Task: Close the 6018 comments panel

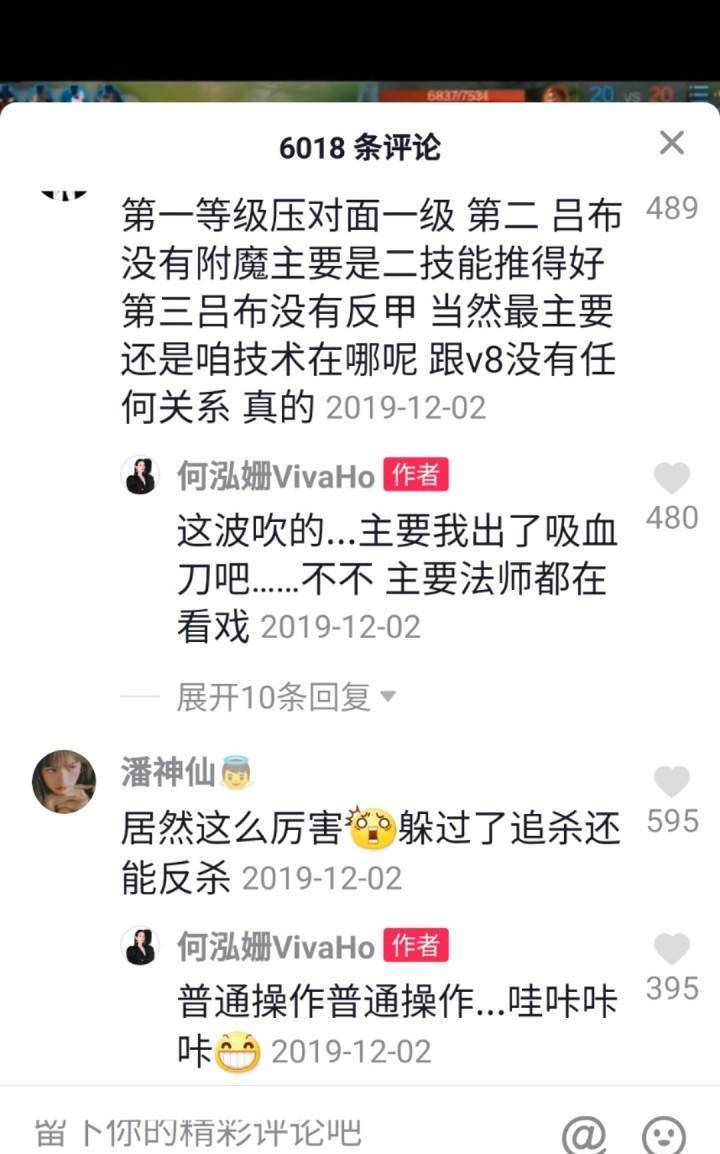Action: pos(671,143)
